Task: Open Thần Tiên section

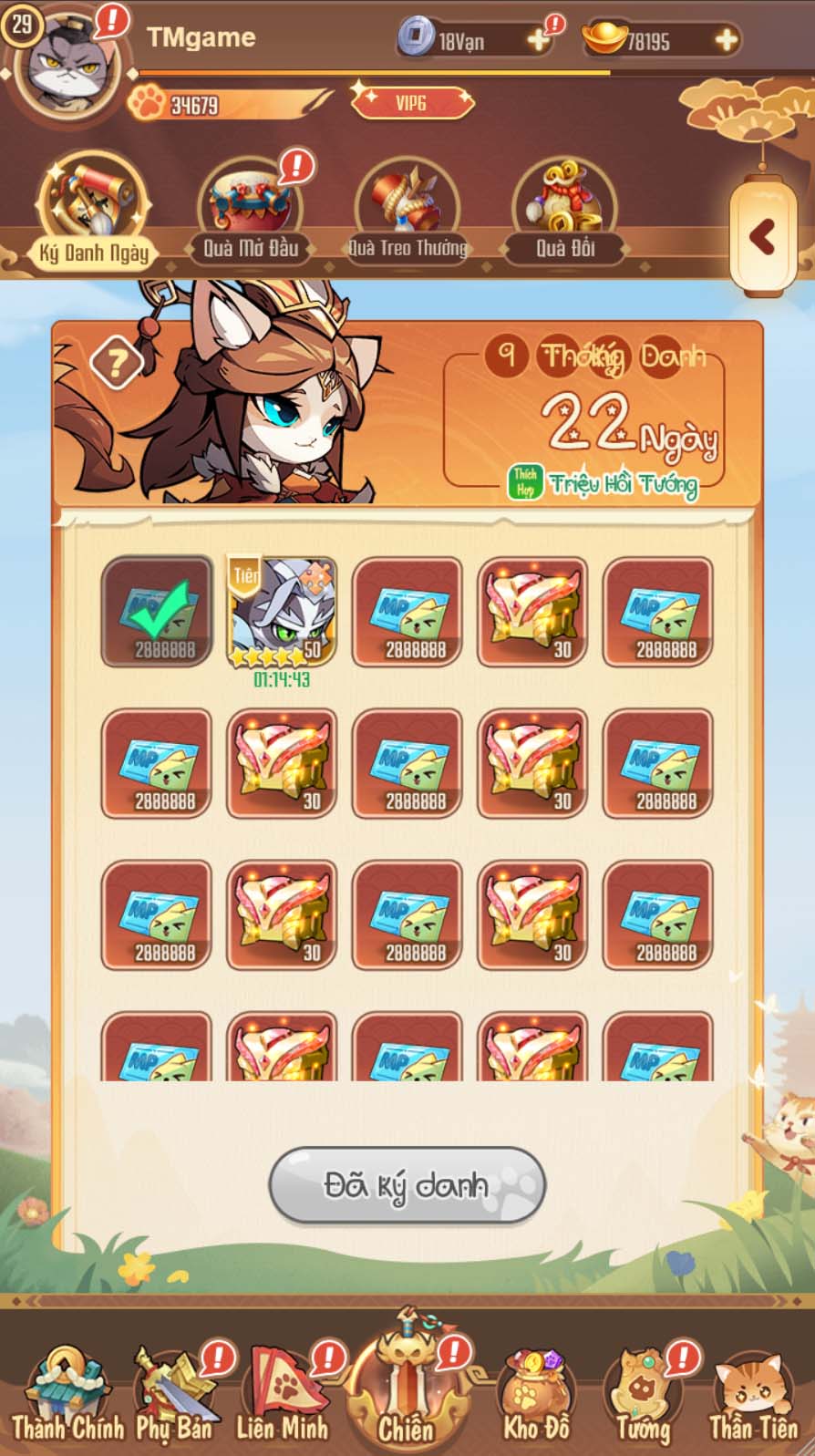Action: tap(753, 1395)
